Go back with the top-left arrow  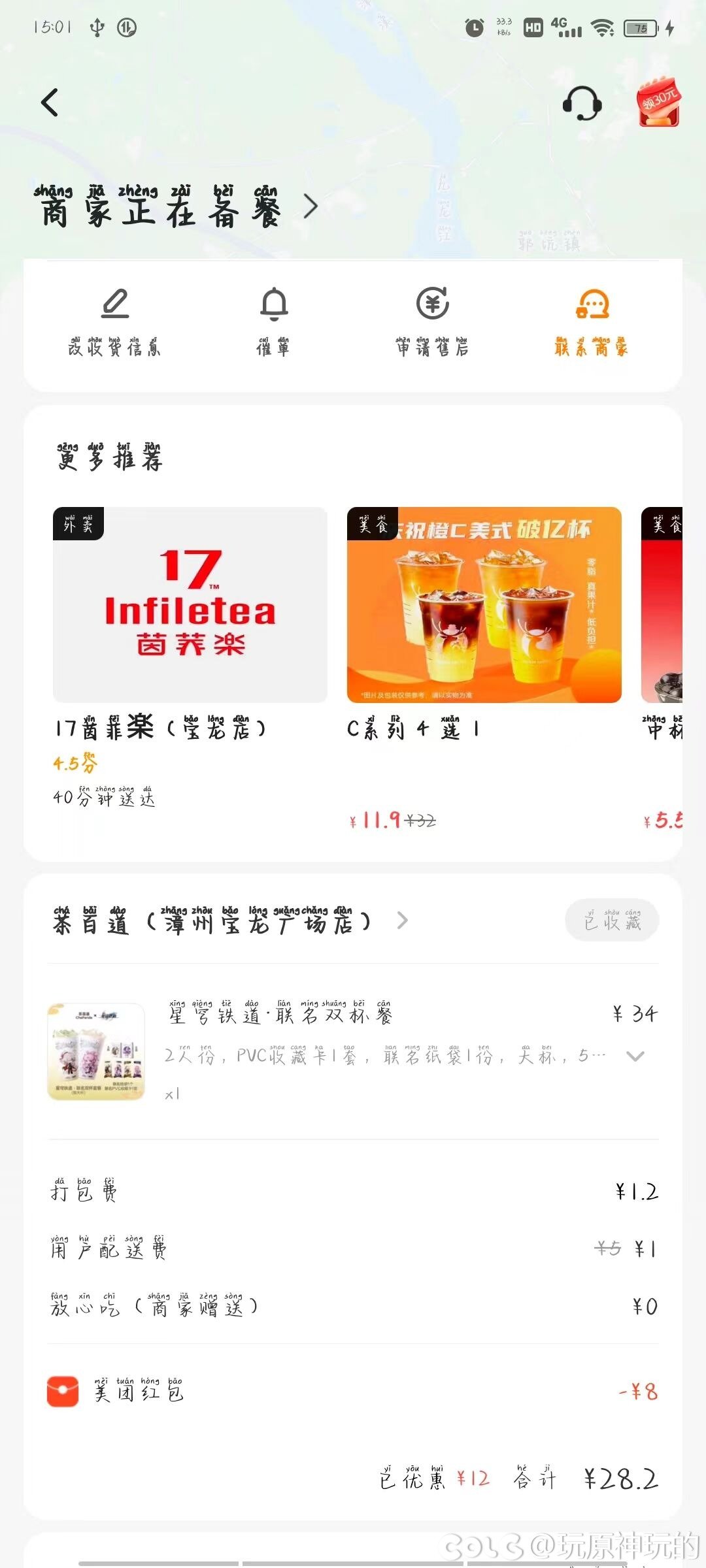50,103
